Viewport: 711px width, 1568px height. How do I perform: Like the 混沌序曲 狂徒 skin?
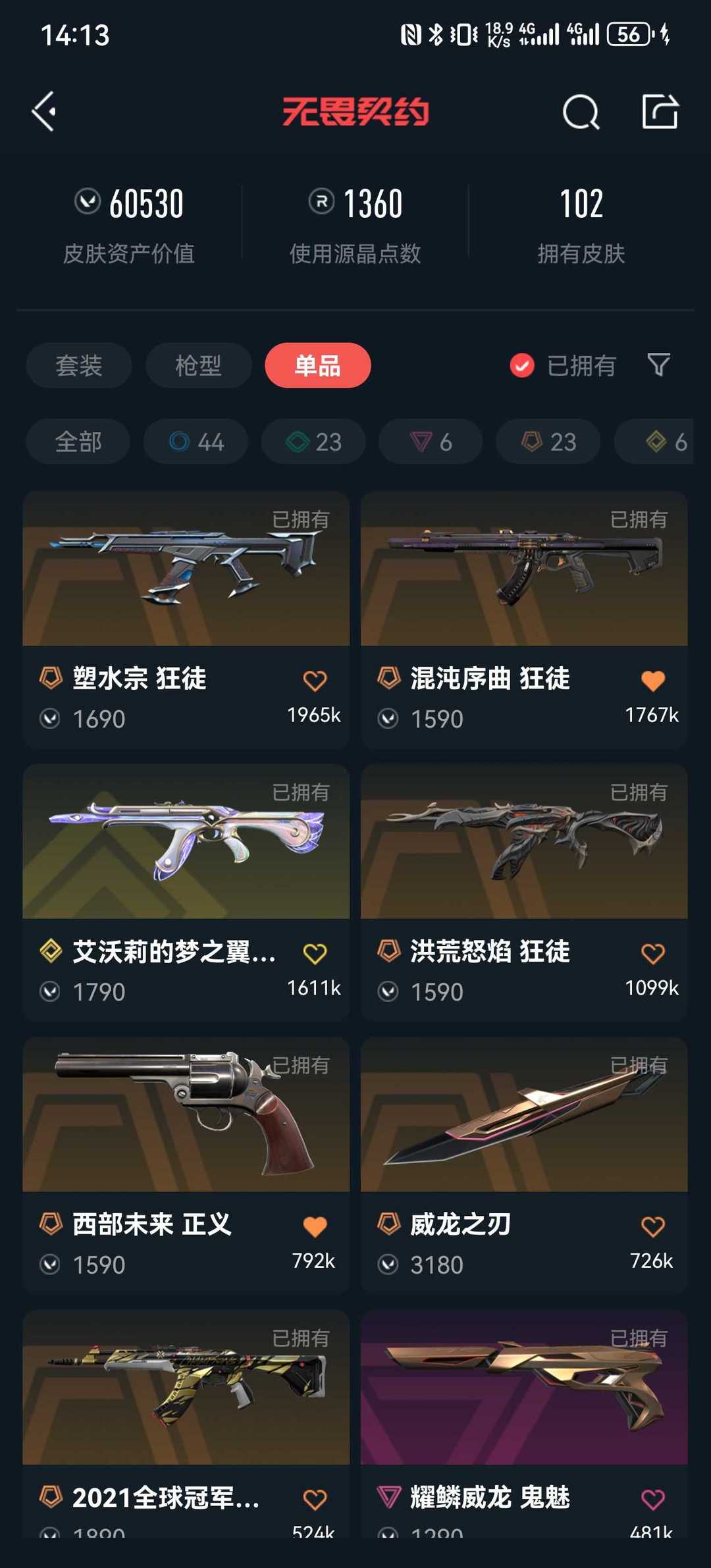652,681
